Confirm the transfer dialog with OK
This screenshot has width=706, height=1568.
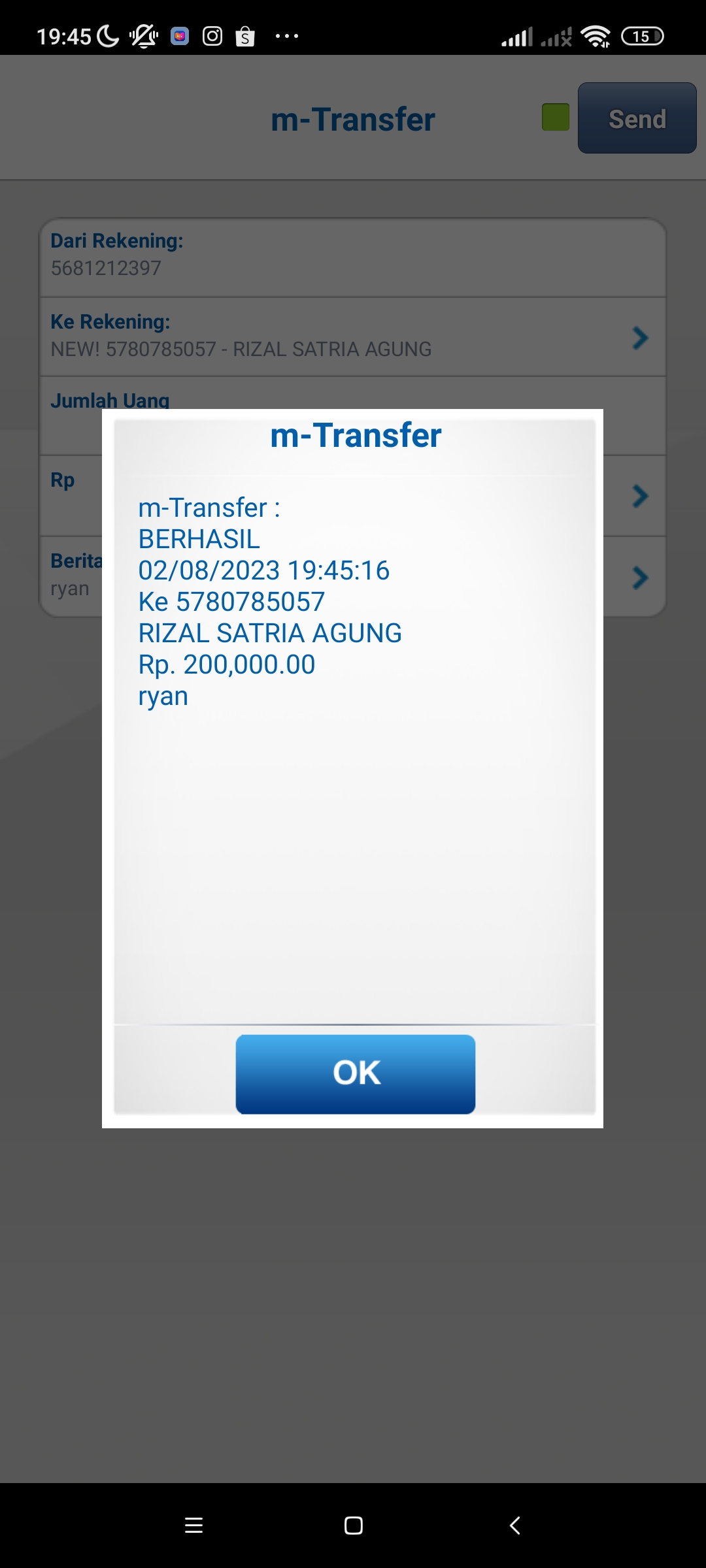(355, 1073)
